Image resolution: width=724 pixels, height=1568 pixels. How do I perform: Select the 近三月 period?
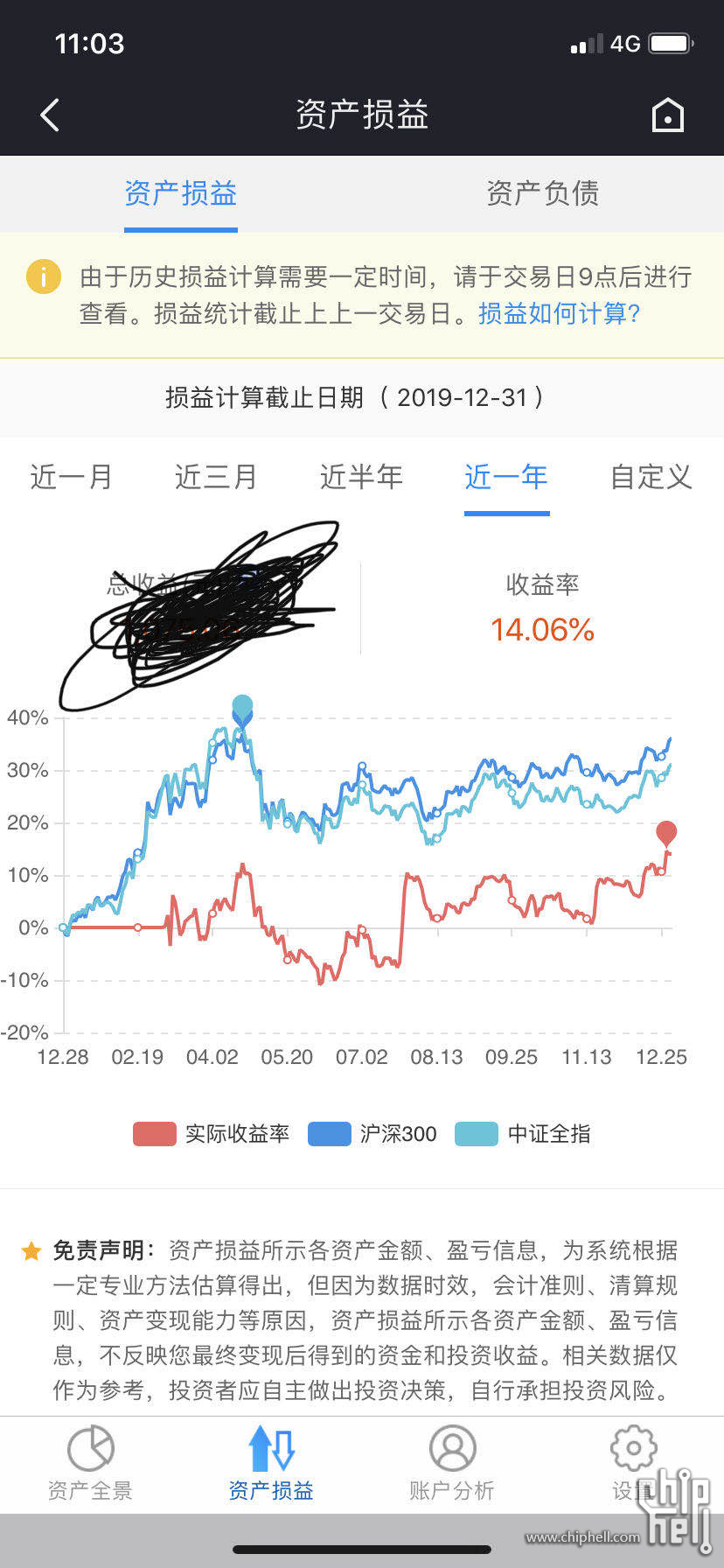pos(216,477)
